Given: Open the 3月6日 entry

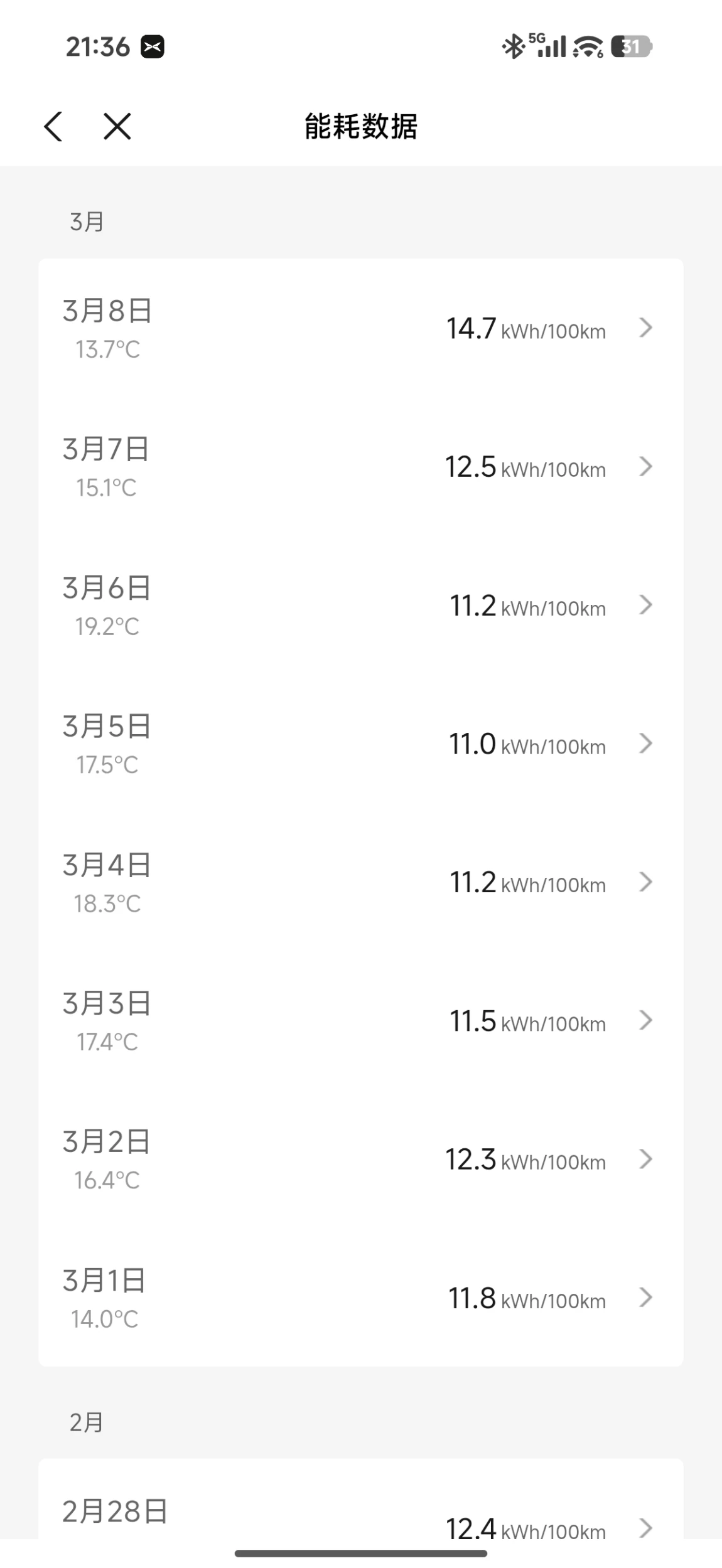Looking at the screenshot, I should coord(360,605).
